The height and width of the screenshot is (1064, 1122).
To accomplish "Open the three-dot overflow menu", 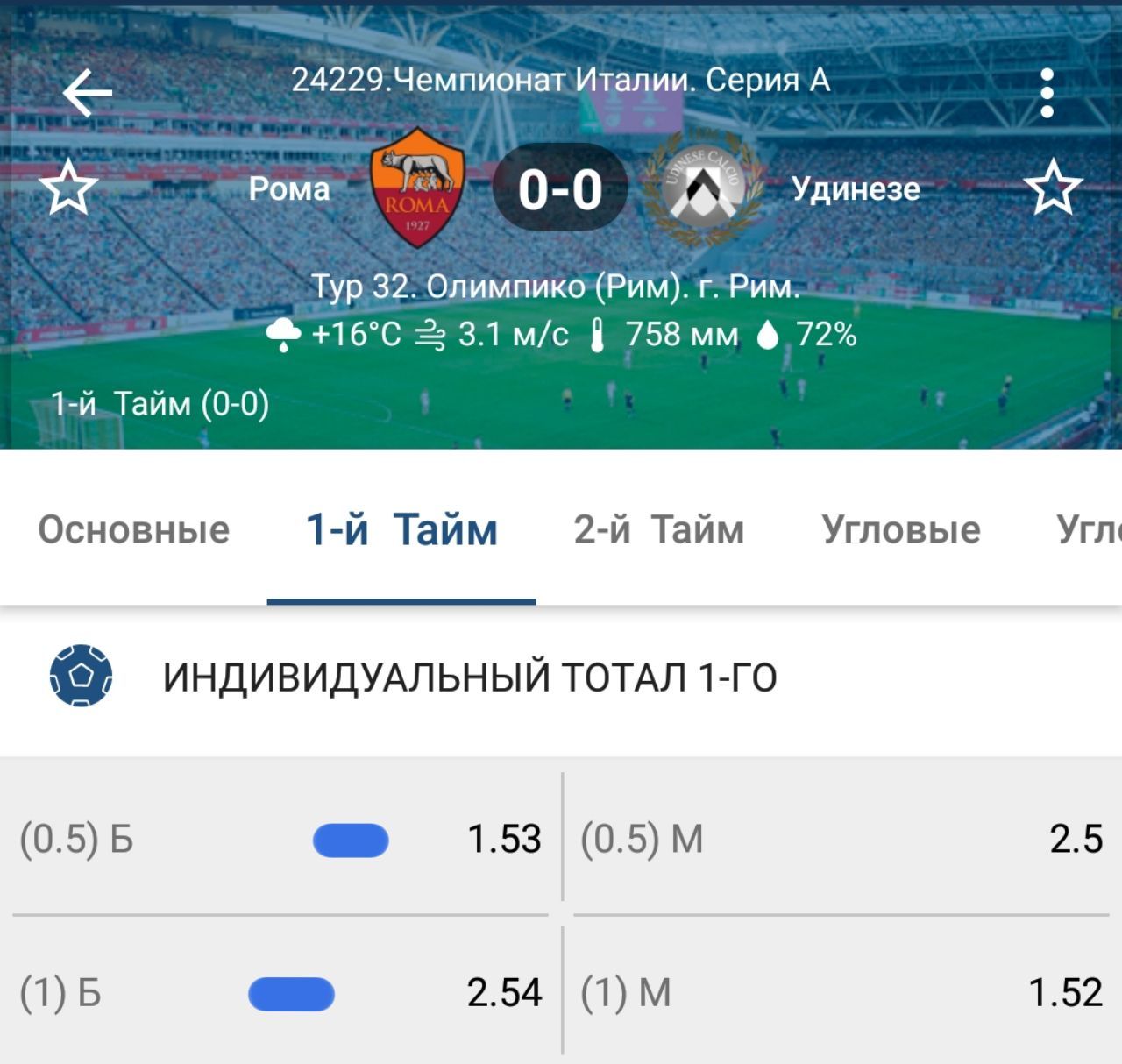I will (1047, 93).
